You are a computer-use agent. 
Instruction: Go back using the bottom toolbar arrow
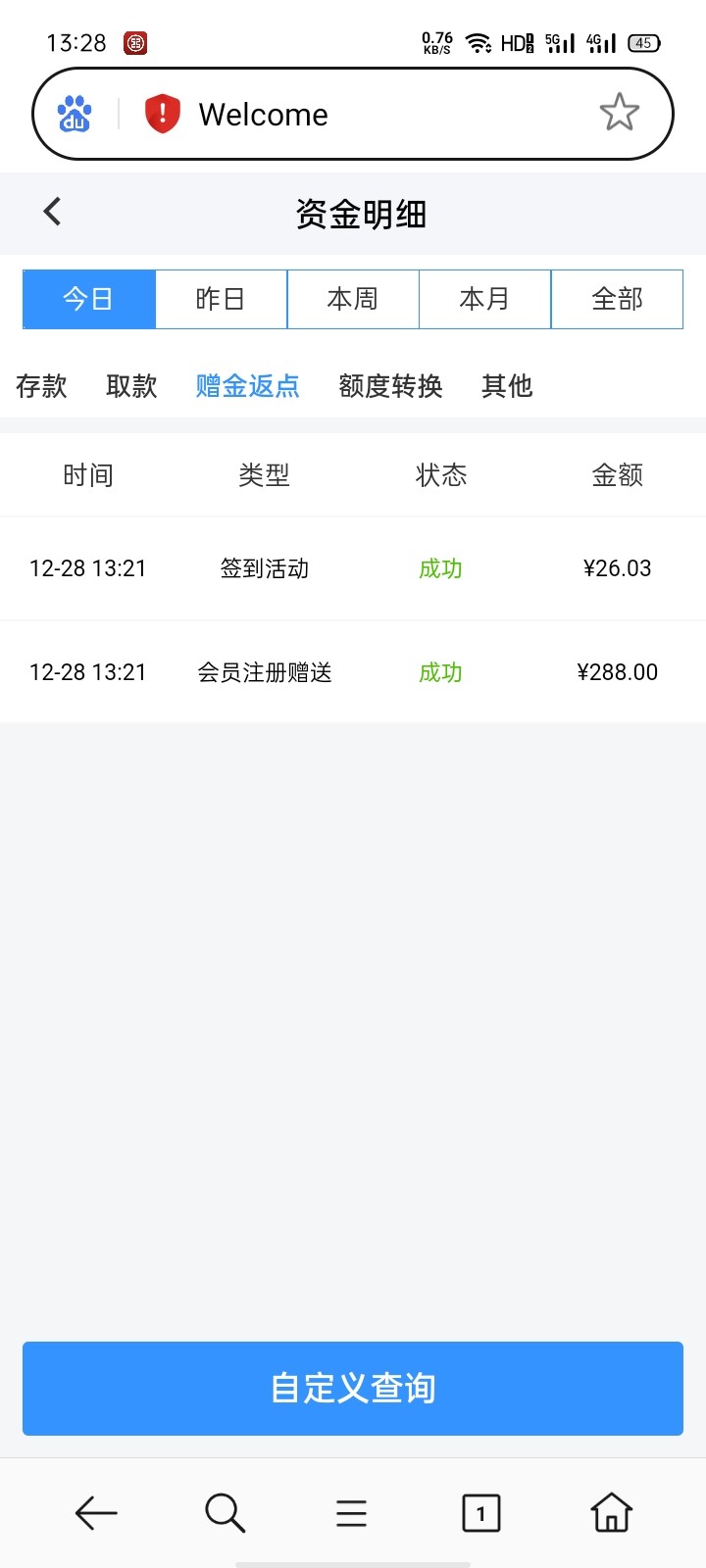tap(95, 1512)
